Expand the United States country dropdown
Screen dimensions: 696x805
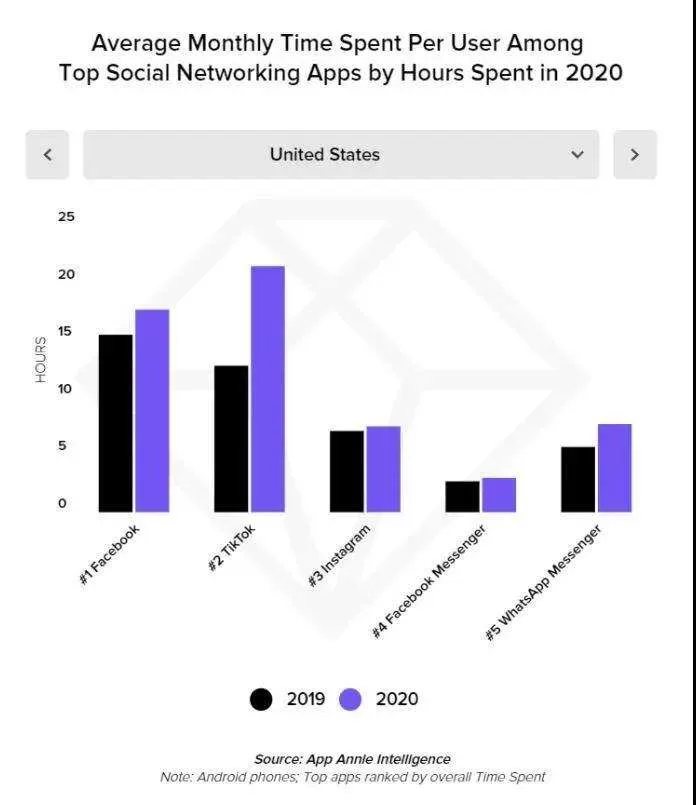[341, 155]
